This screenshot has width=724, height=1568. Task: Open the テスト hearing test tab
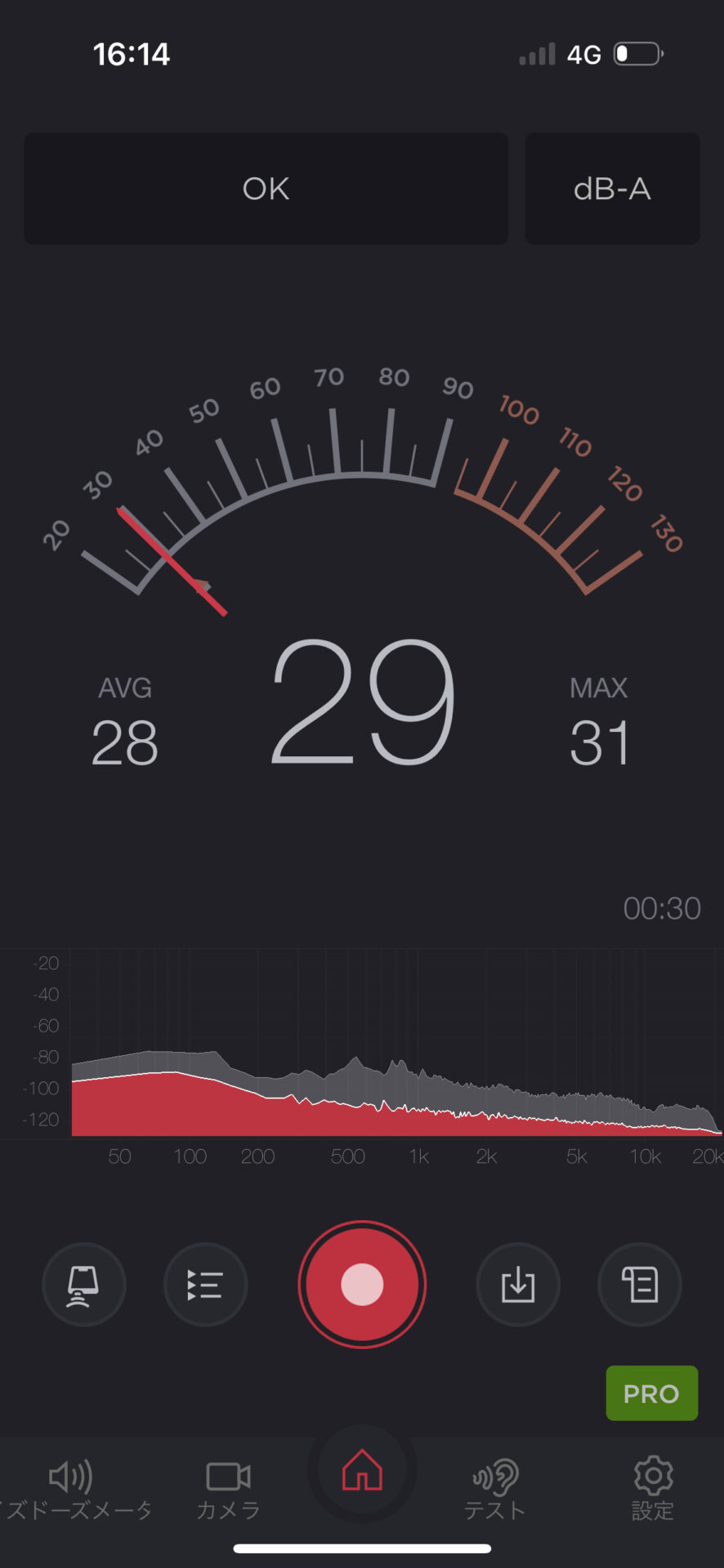point(494,1489)
